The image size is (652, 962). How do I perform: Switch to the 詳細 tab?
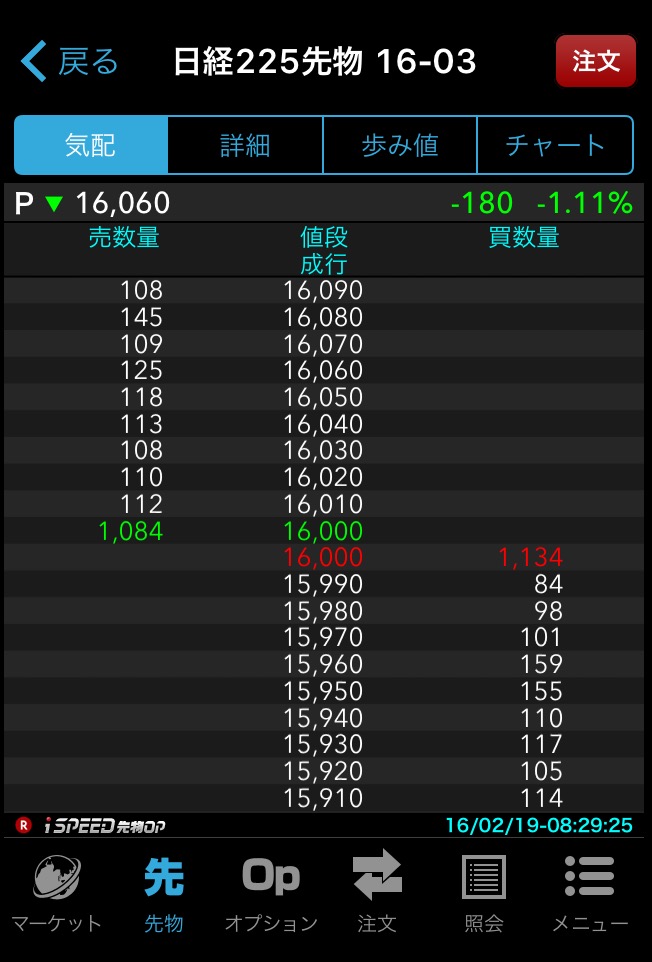(245, 145)
